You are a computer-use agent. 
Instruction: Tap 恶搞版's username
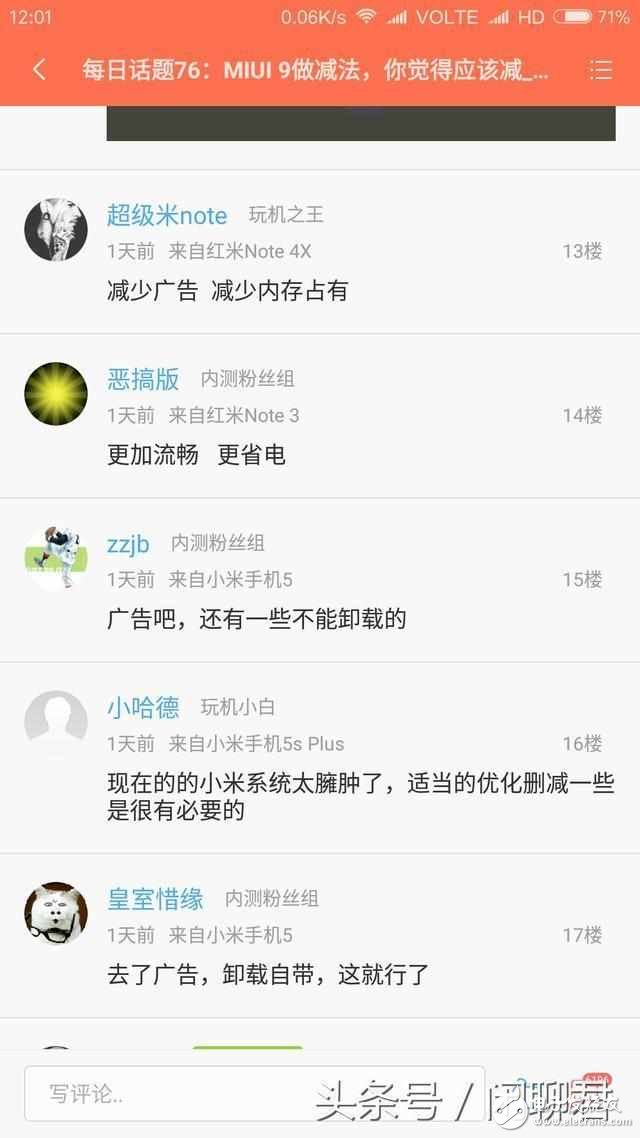[x=143, y=379]
